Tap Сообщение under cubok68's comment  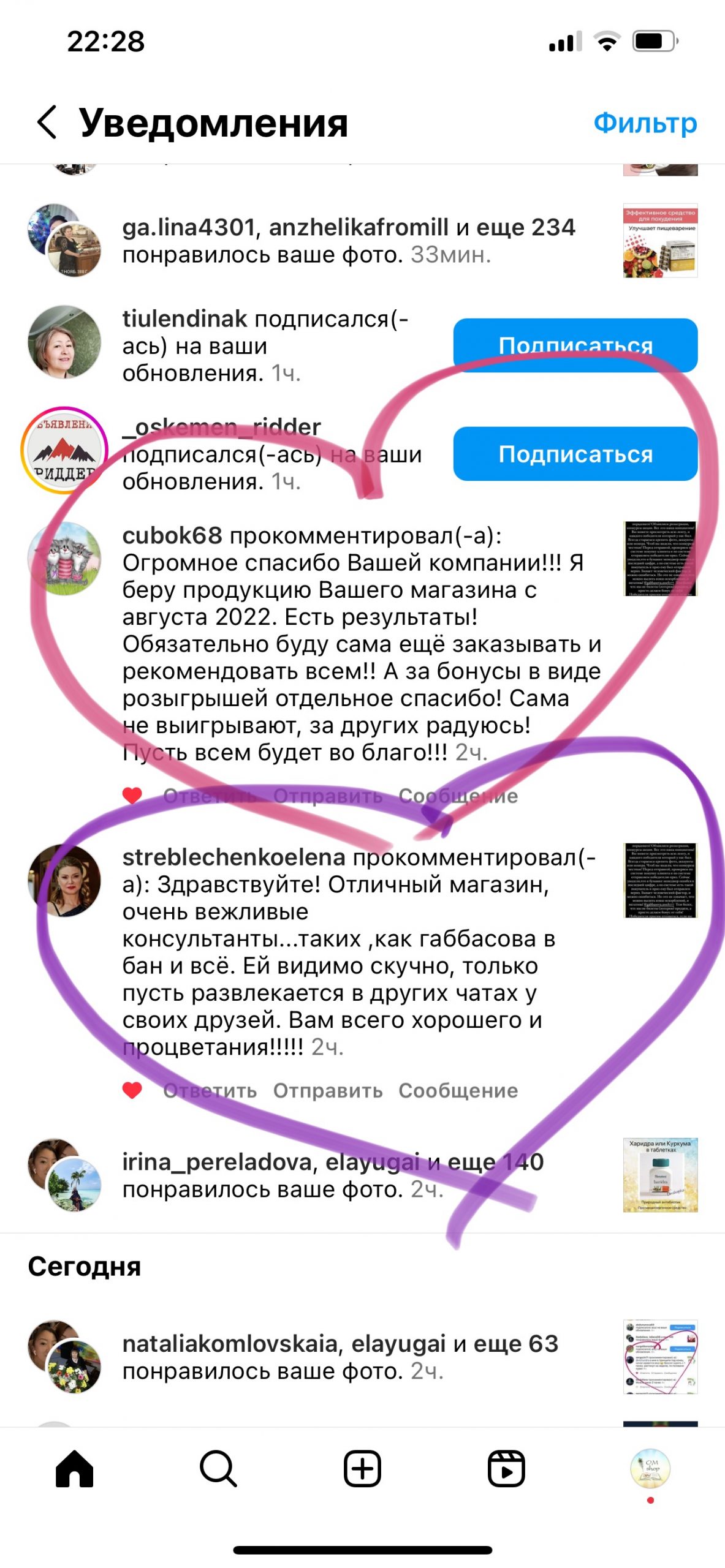[x=458, y=796]
